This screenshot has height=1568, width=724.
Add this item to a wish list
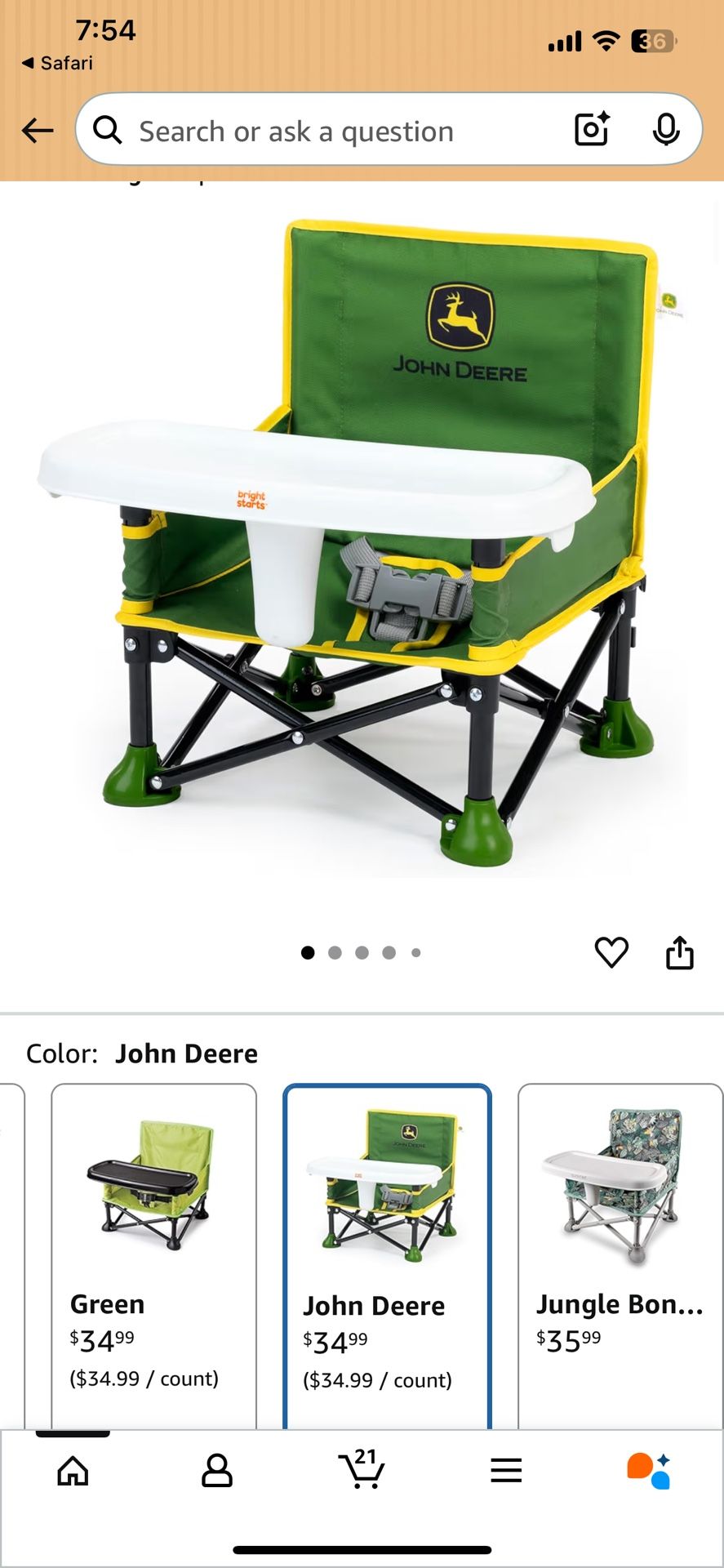click(x=611, y=952)
